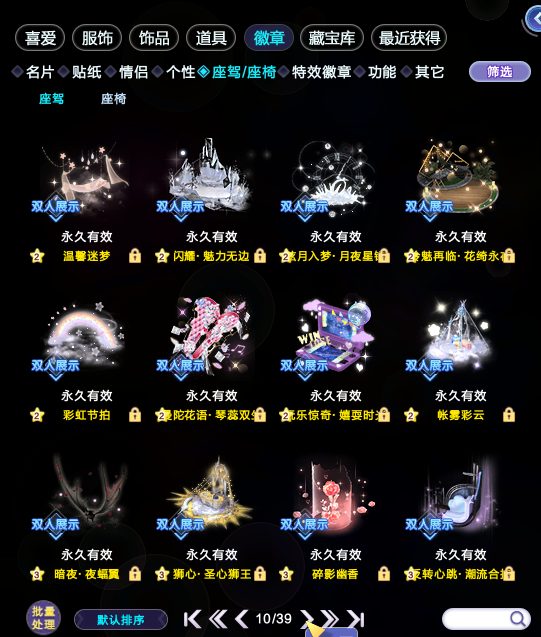541x637 pixels.
Task: Open the 碎影幽香 item
Action: (x=335, y=516)
